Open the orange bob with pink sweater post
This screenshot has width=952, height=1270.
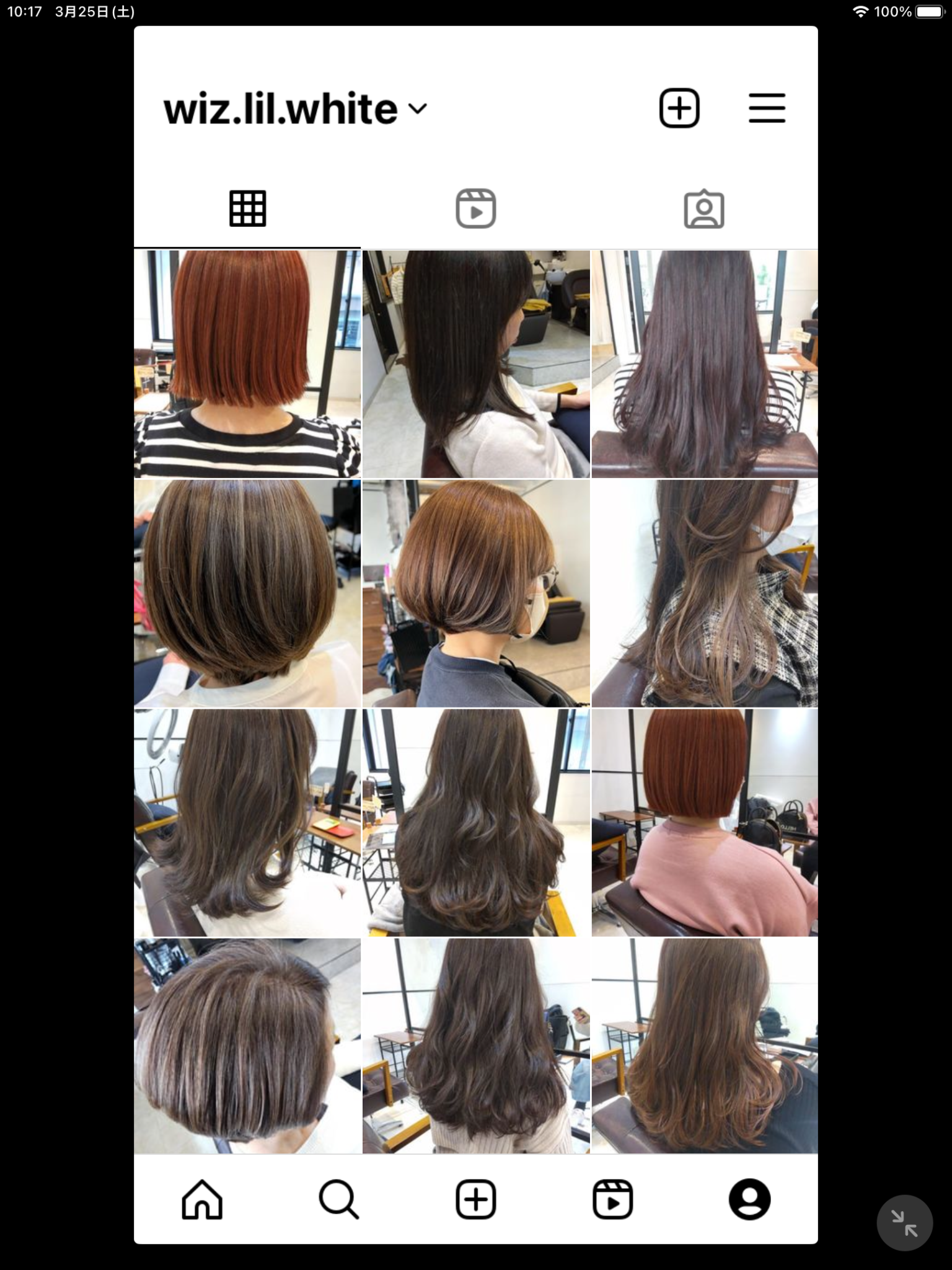click(704, 822)
